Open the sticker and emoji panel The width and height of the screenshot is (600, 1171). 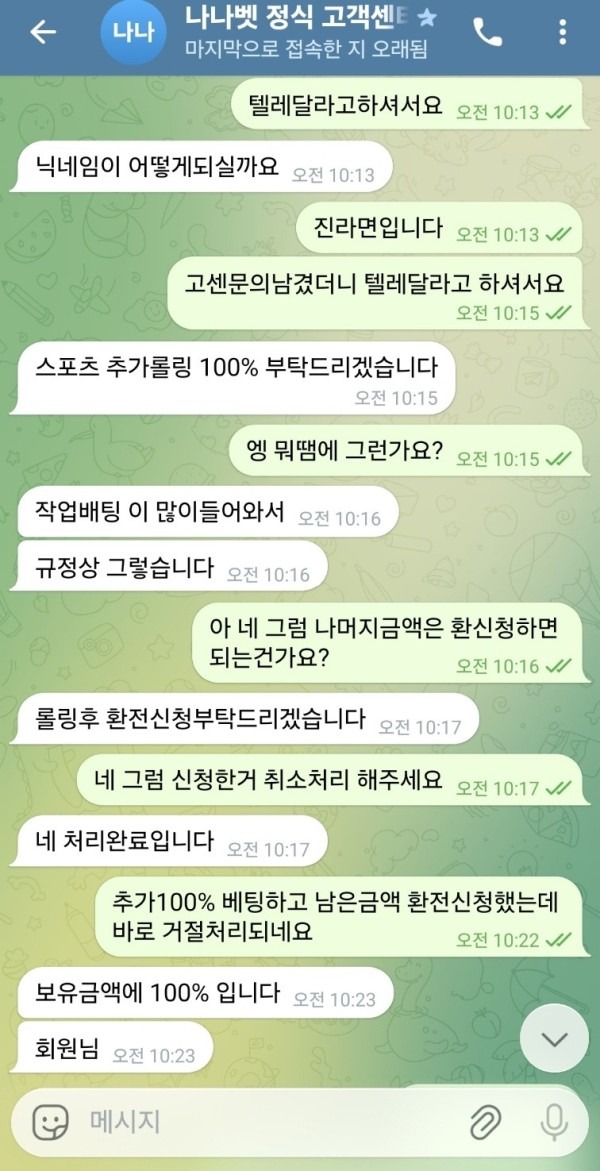click(x=49, y=1122)
